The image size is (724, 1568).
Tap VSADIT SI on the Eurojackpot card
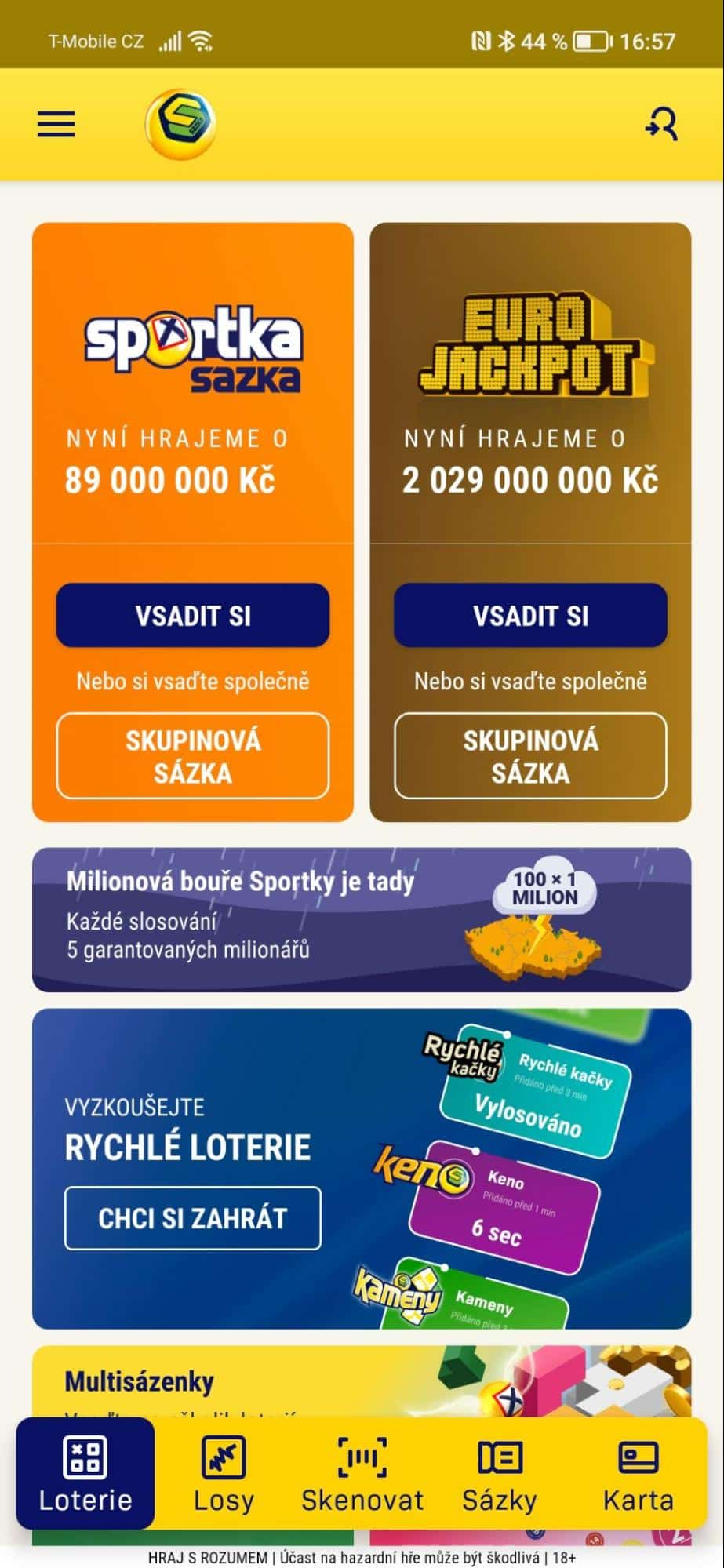coord(530,616)
